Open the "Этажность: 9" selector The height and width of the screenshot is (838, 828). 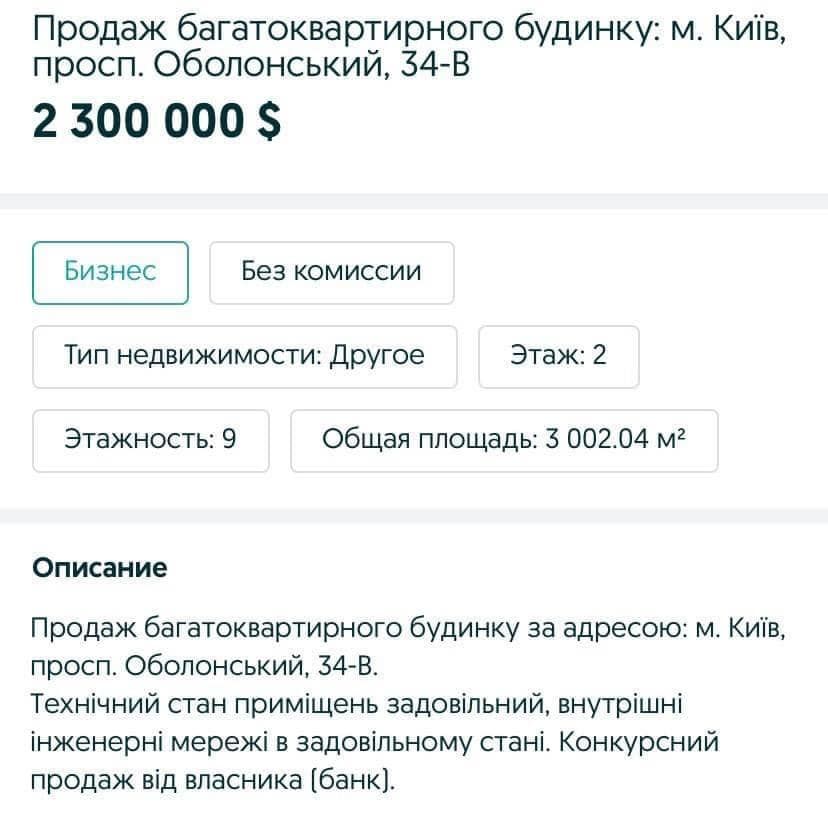coord(150,440)
